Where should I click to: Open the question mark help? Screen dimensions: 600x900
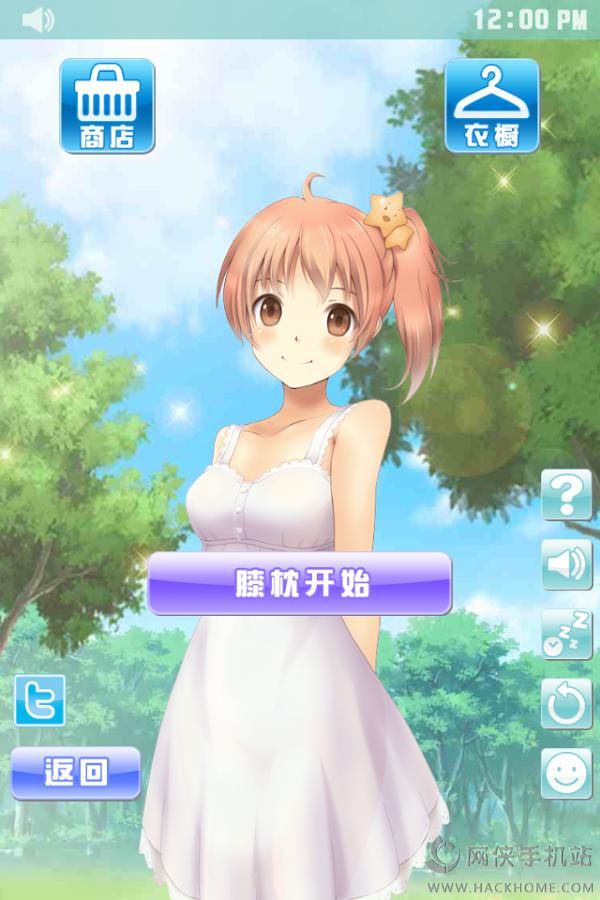tap(567, 495)
